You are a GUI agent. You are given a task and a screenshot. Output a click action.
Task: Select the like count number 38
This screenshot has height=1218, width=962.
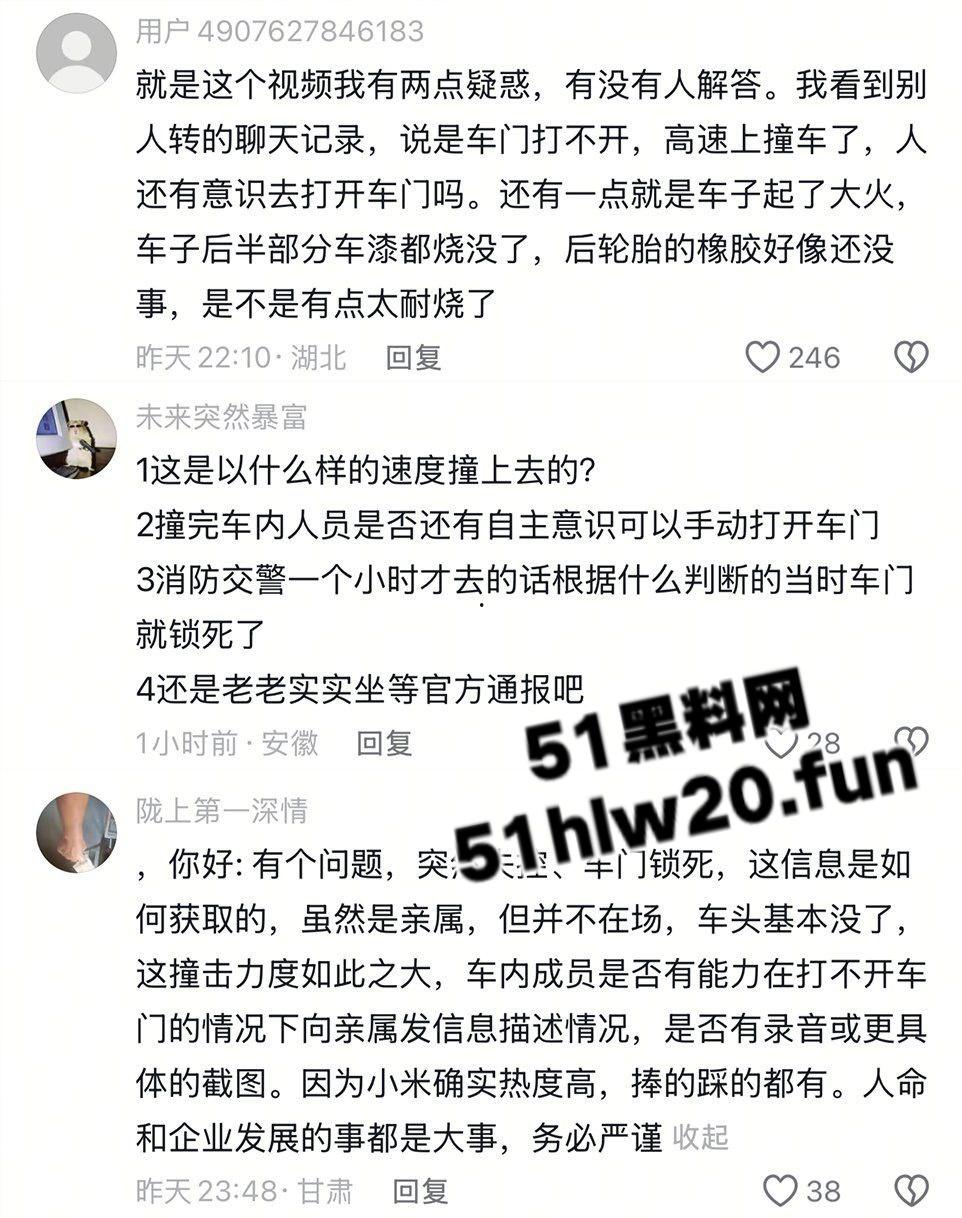(x=822, y=1190)
